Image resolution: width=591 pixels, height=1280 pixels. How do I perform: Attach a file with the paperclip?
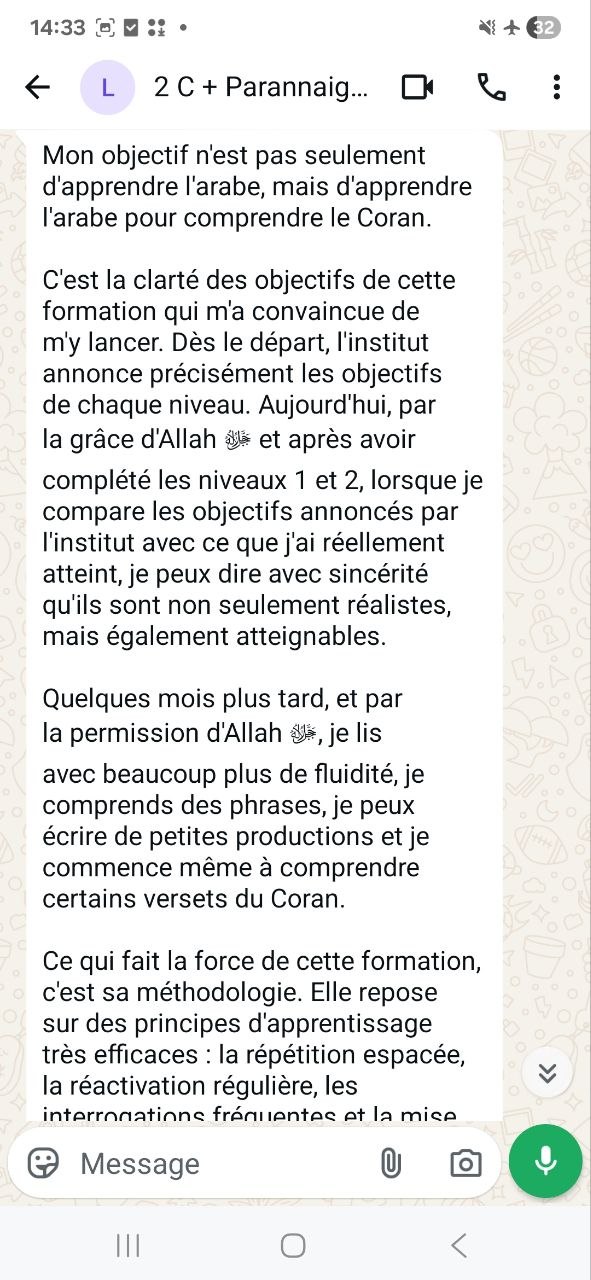pos(391,1163)
